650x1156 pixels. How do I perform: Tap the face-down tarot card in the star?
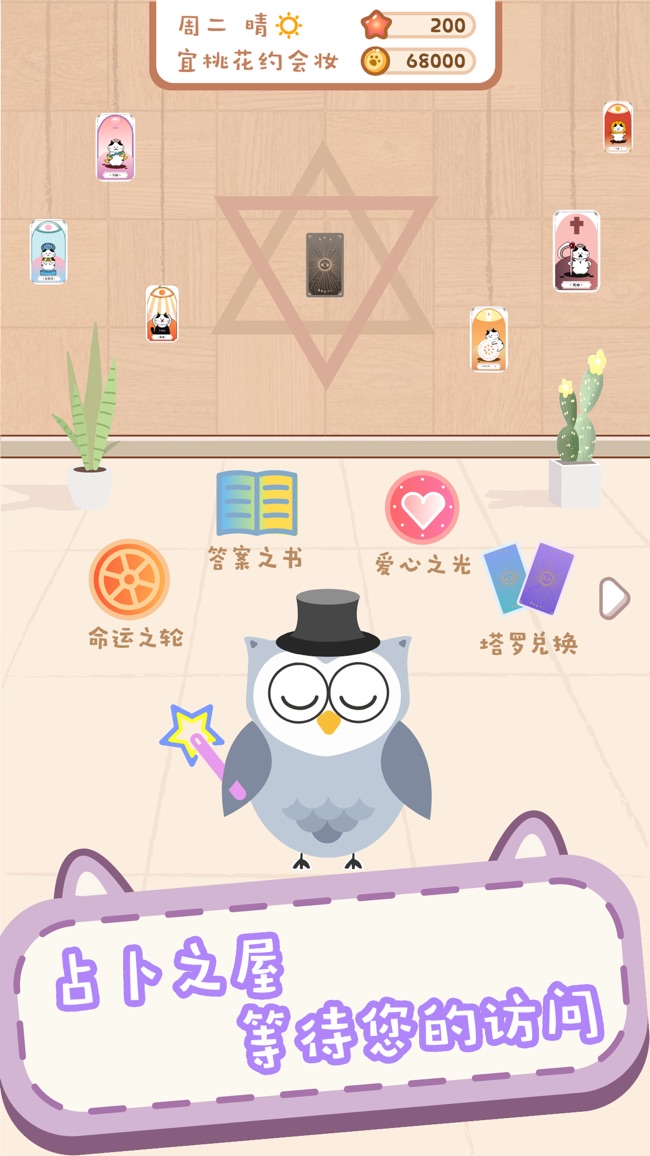tap(325, 265)
